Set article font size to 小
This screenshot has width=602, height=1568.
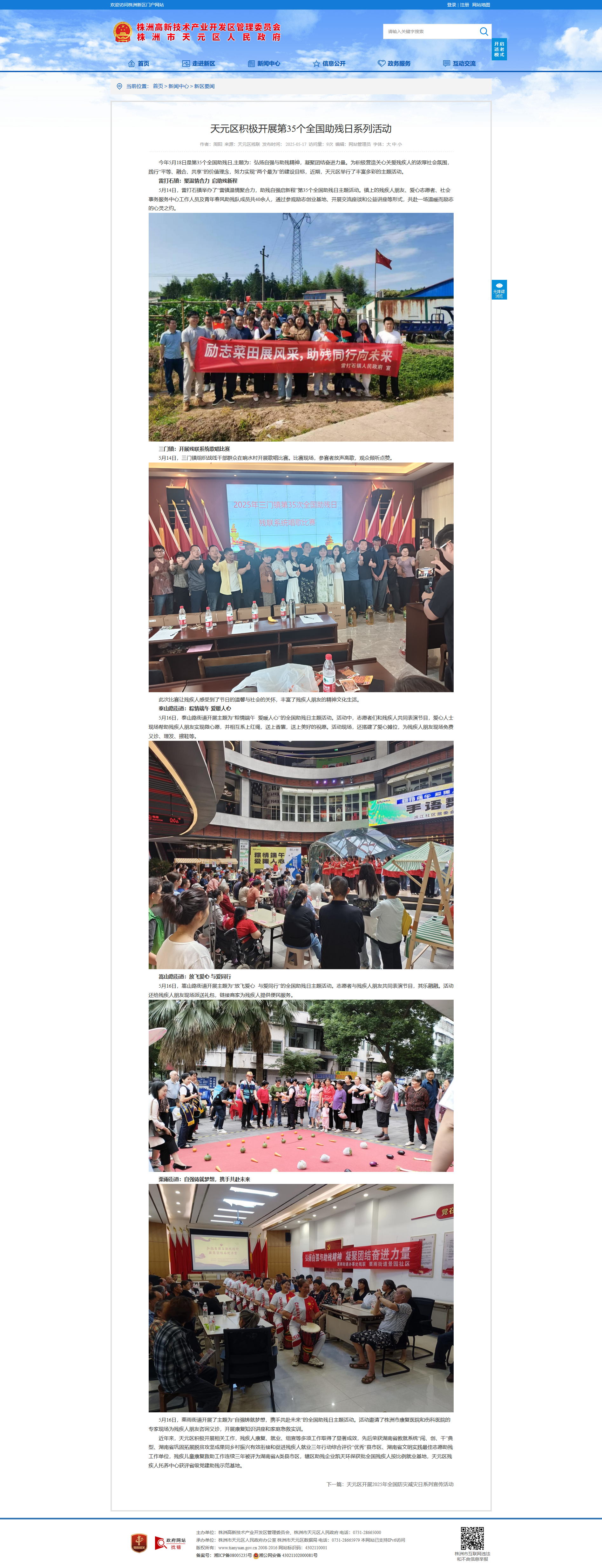click(x=400, y=144)
